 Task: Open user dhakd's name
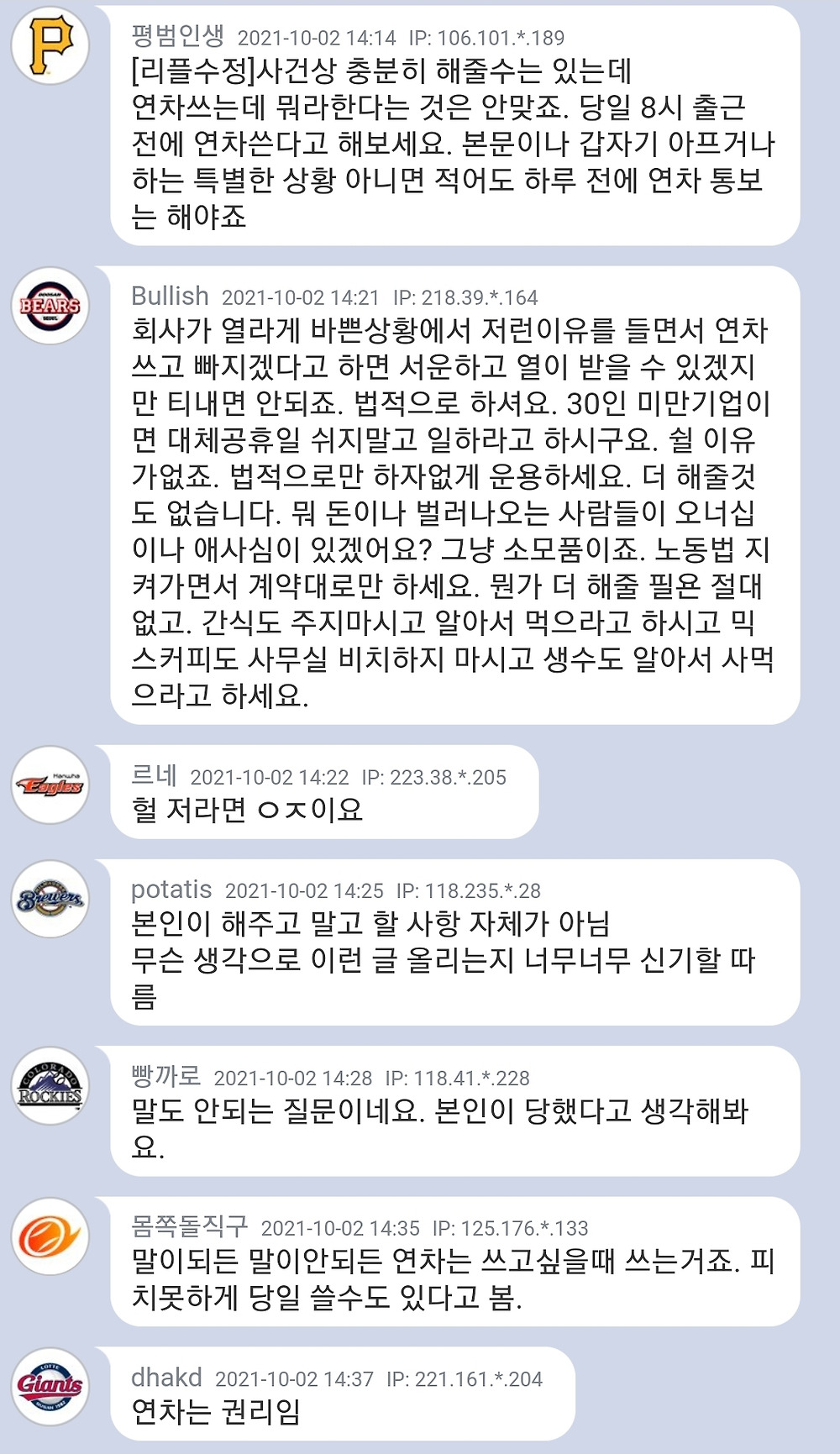(x=166, y=1377)
